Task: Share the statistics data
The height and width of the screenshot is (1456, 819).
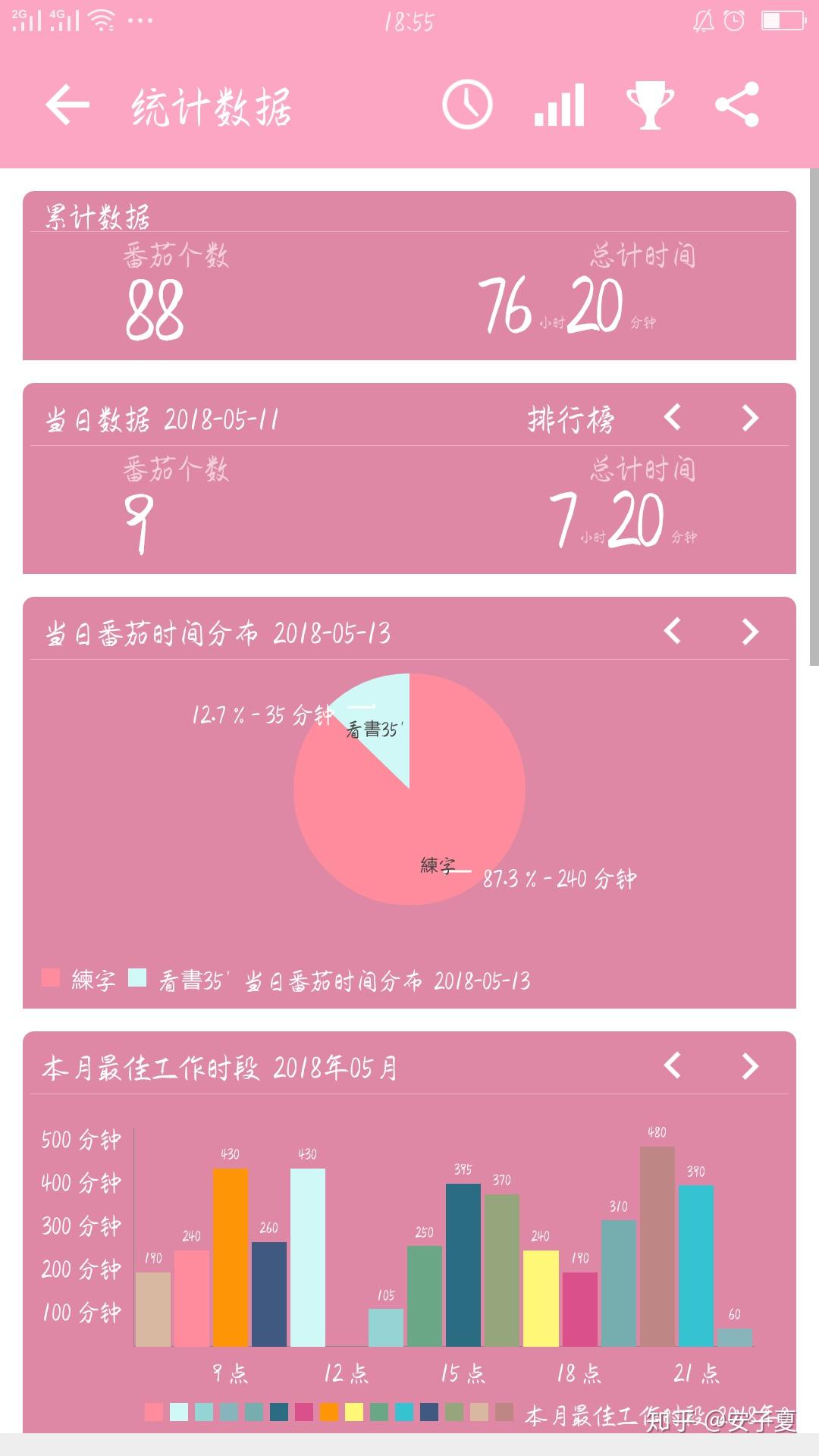Action: pyautogui.click(x=737, y=105)
